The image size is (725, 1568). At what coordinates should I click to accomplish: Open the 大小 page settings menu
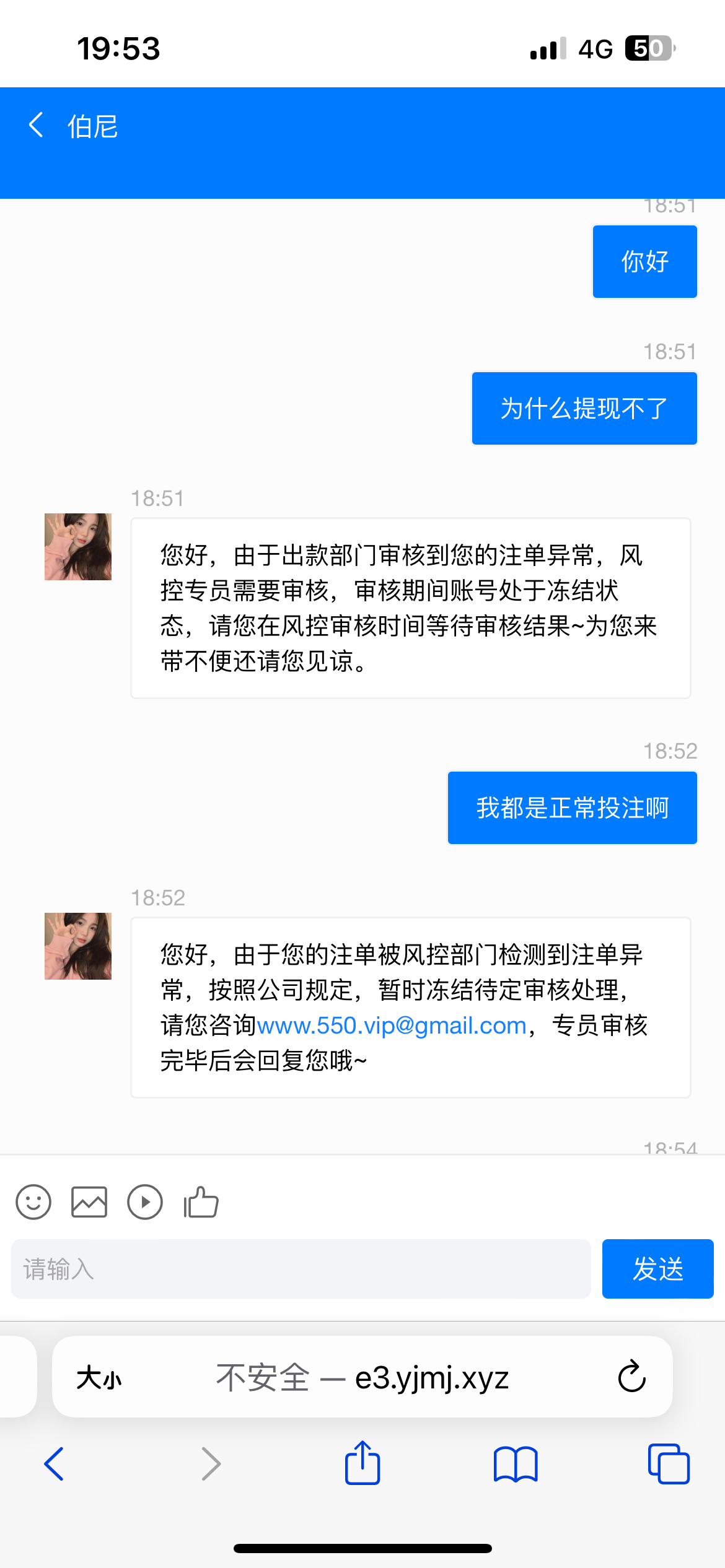coord(99,1378)
